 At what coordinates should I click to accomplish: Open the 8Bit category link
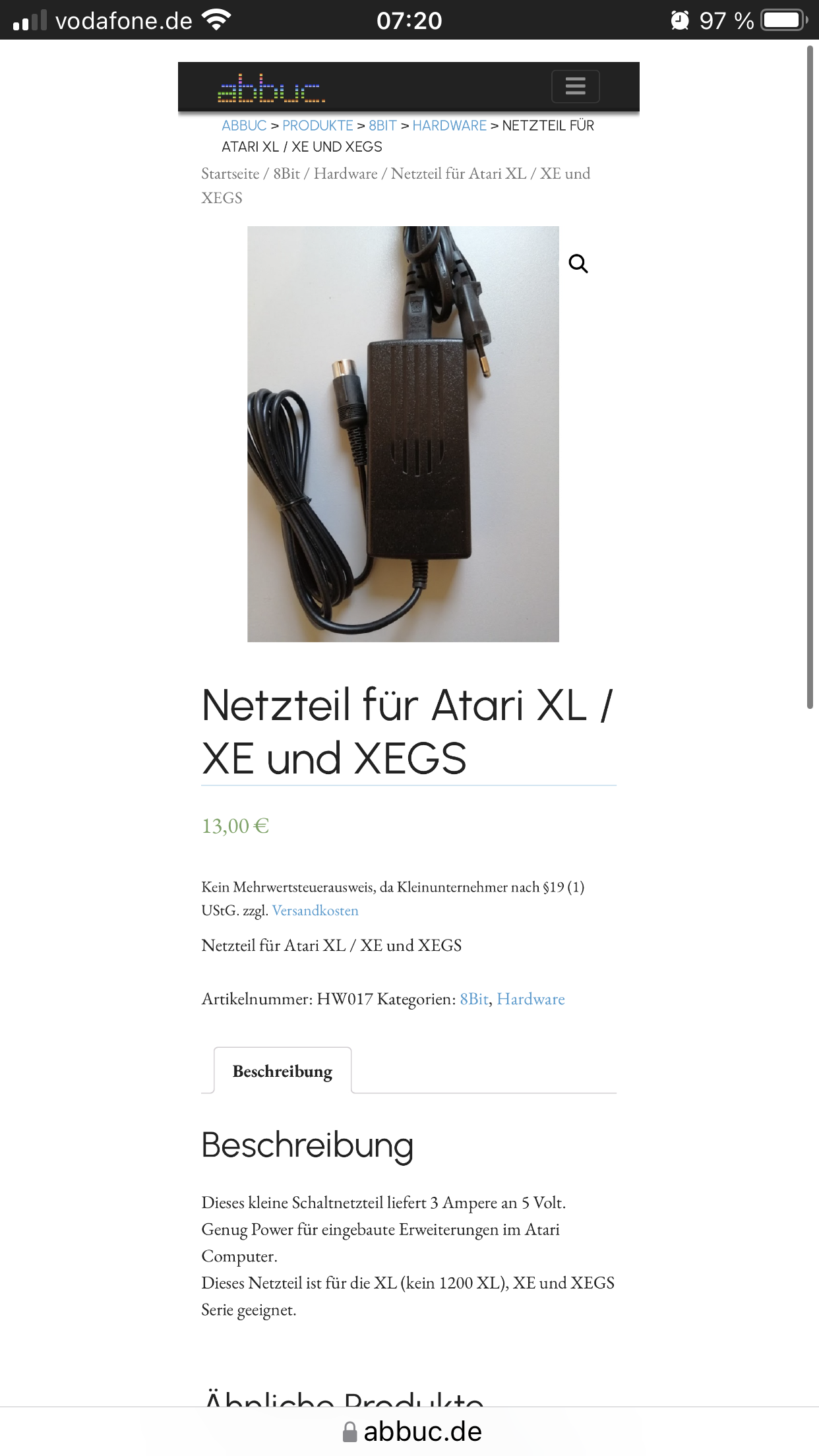tap(474, 999)
